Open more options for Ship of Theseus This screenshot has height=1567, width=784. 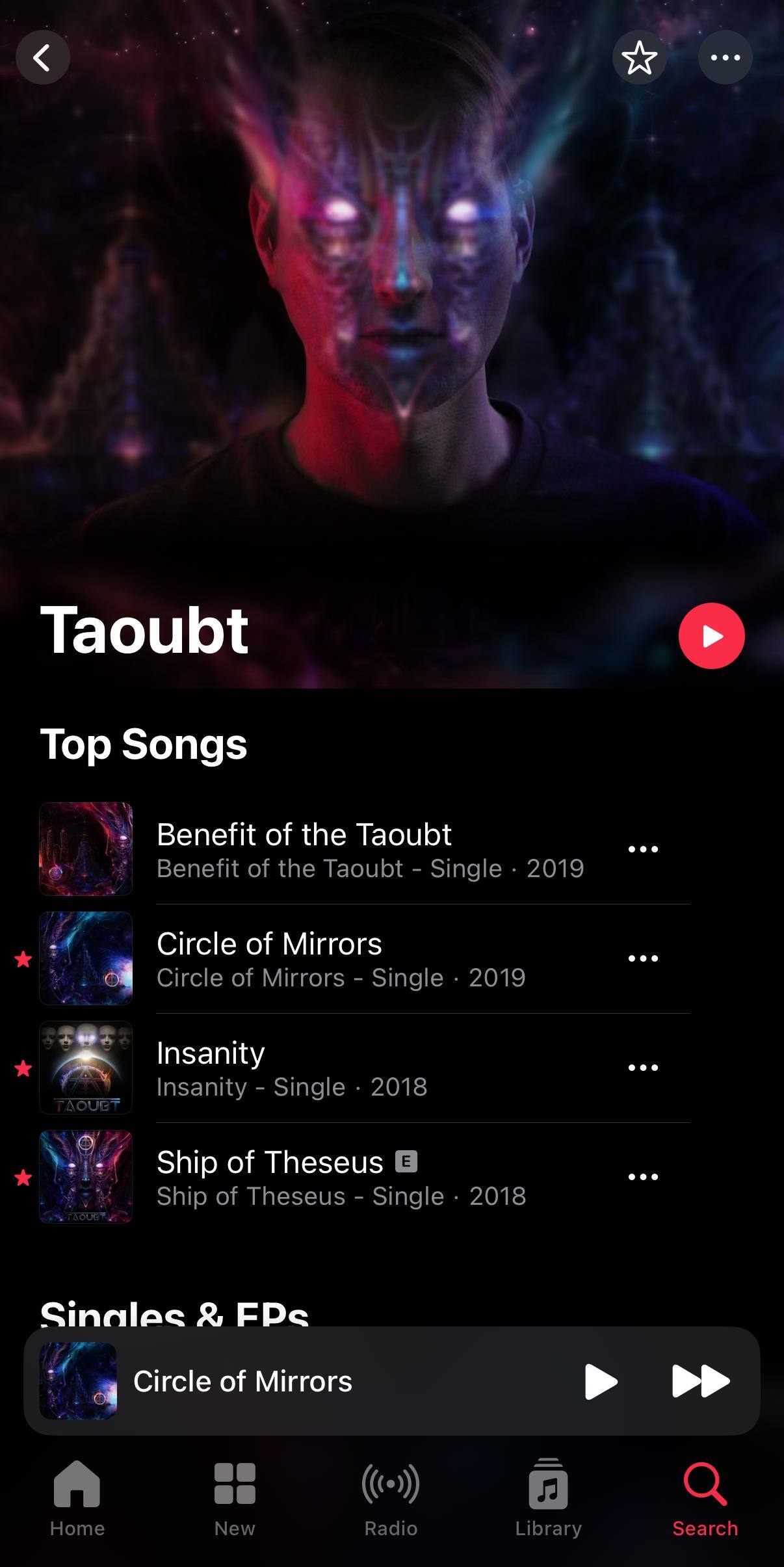coord(643,1177)
